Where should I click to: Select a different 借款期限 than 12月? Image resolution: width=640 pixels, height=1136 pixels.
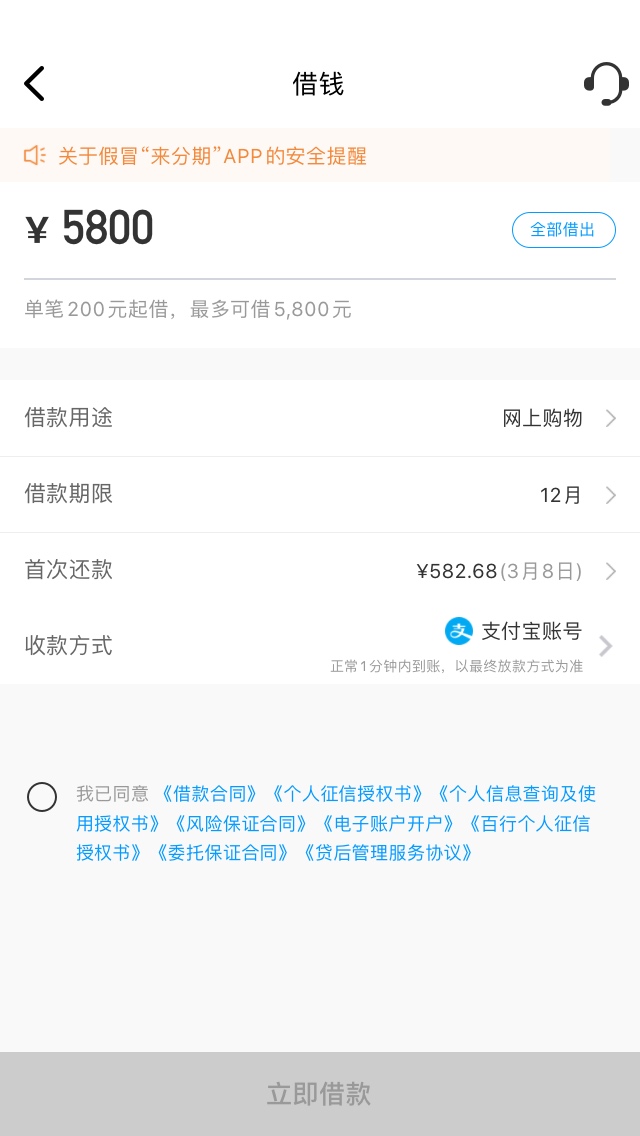(320, 495)
